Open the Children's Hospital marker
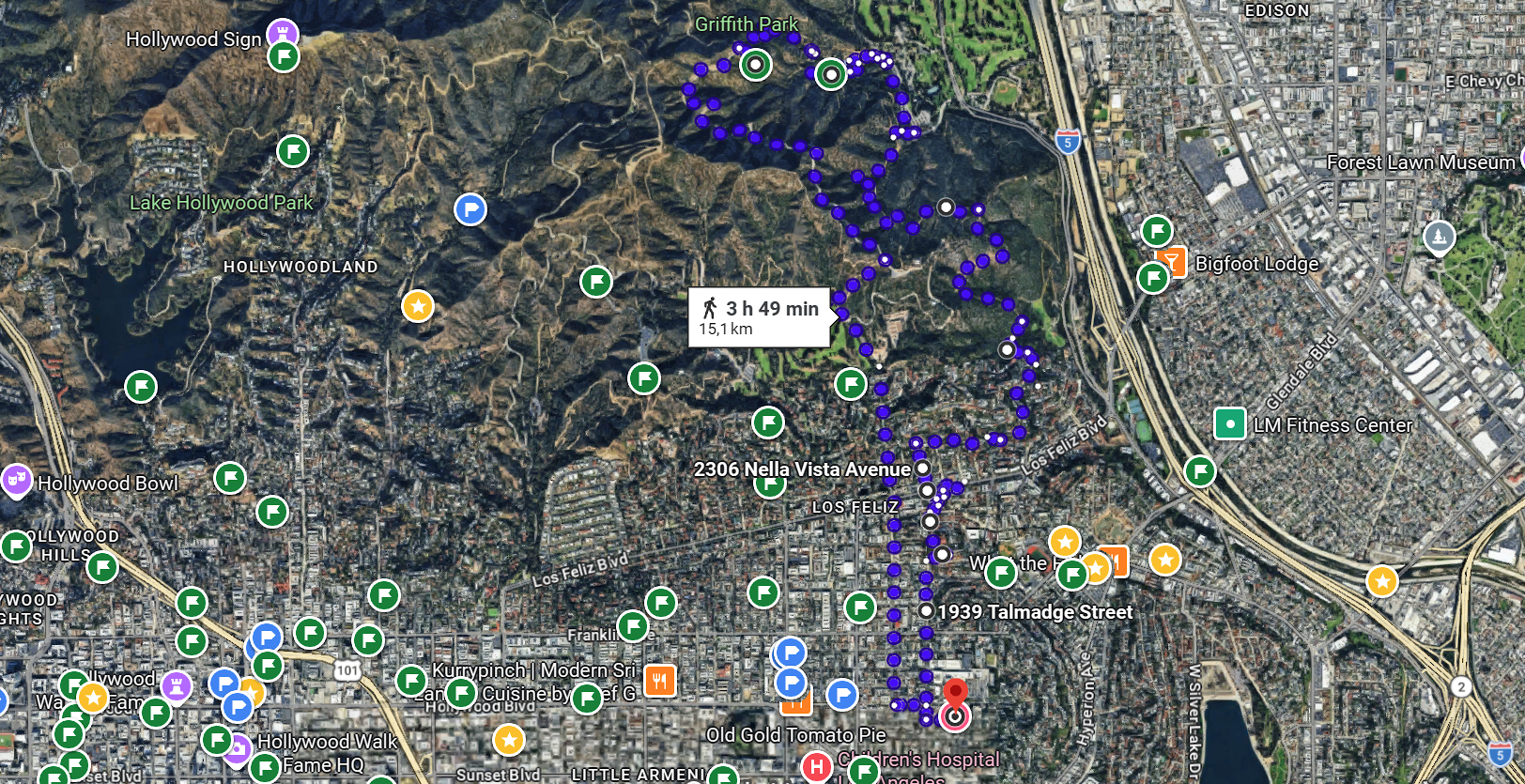The image size is (1525, 784). pos(817,767)
